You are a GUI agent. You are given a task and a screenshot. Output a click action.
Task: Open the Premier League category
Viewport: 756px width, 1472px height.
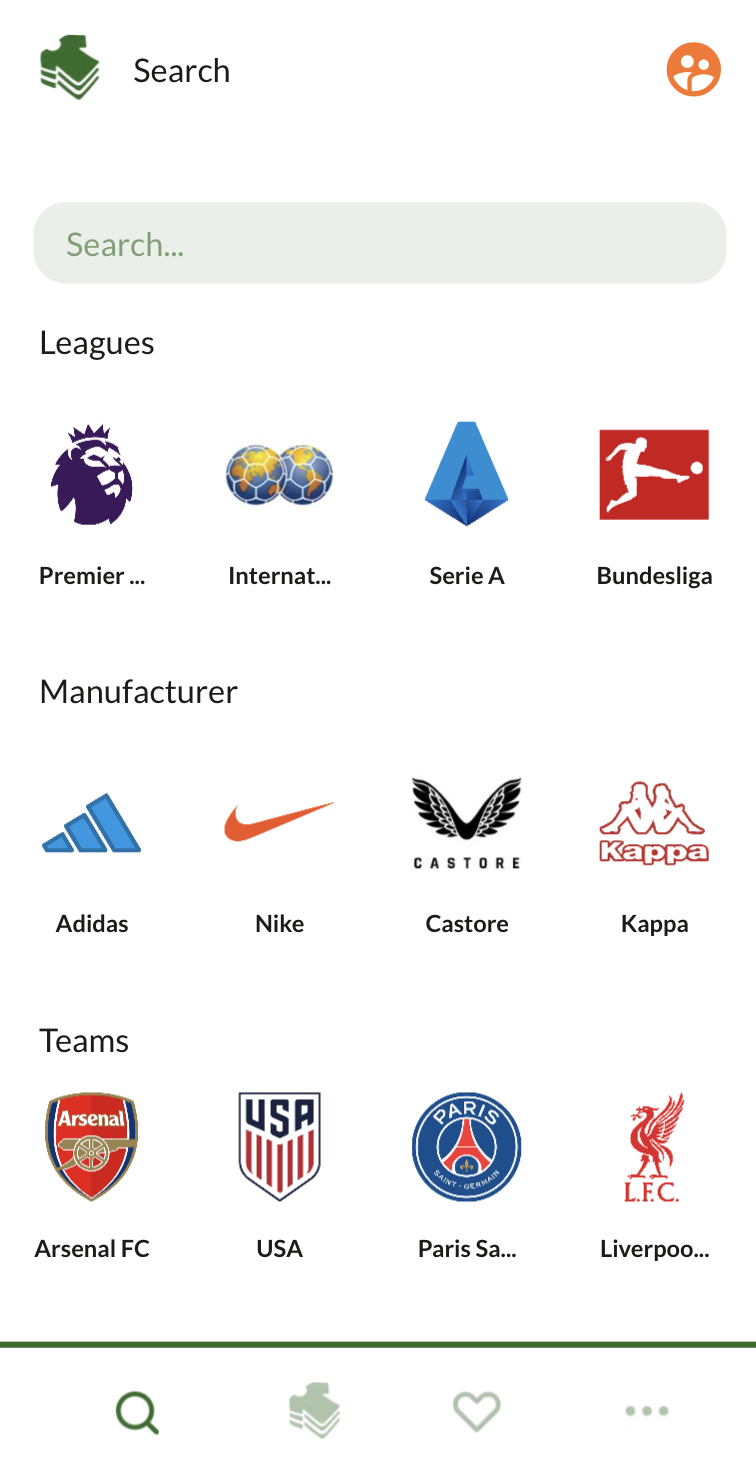[91, 474]
